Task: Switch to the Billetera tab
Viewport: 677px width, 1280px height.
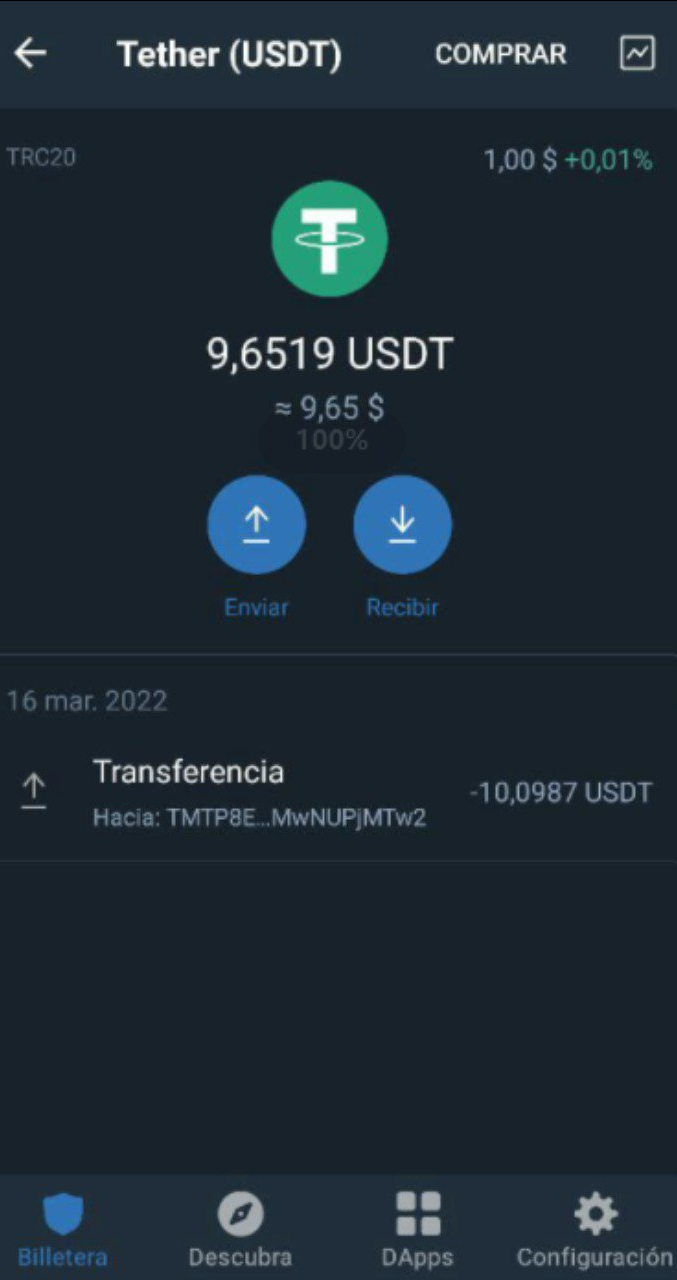Action: click(63, 1229)
